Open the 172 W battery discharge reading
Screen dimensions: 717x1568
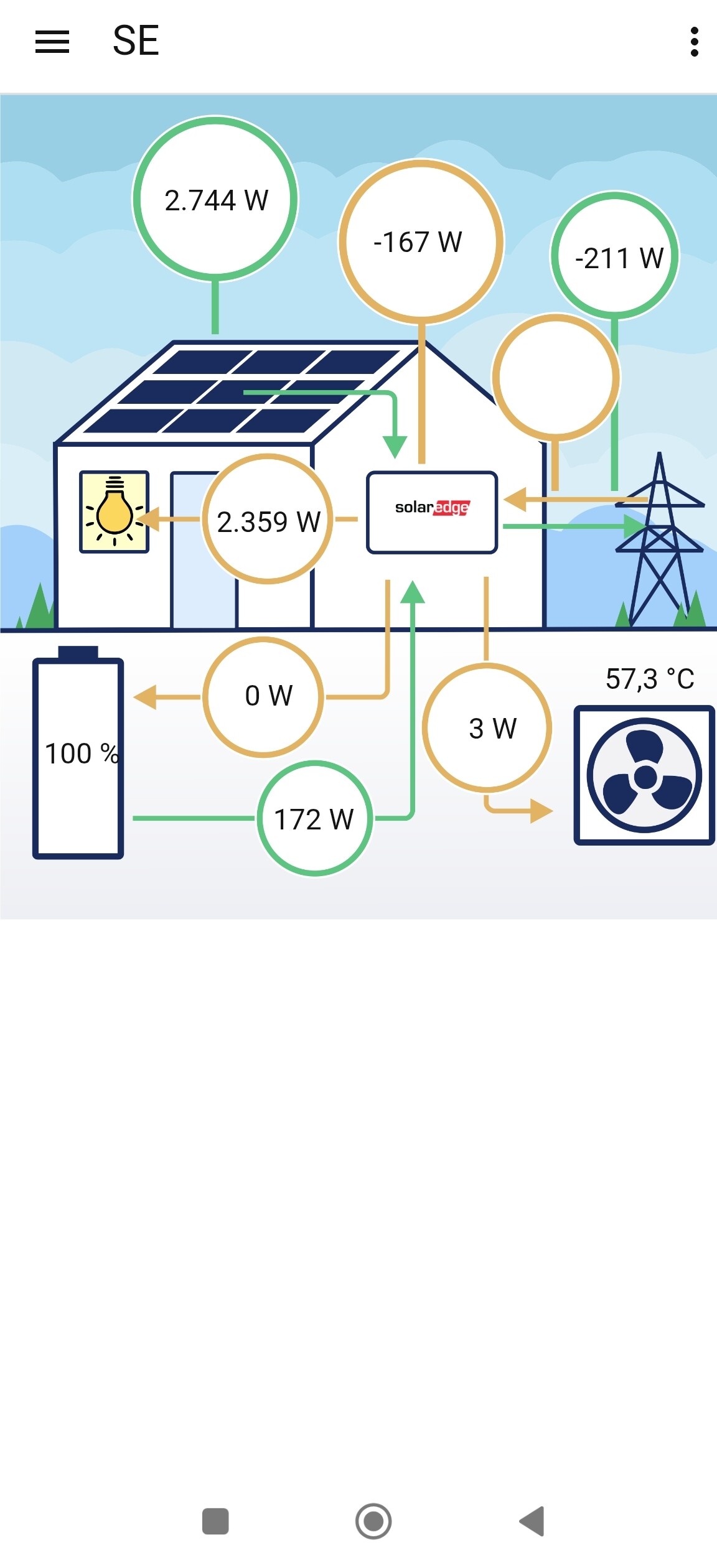(x=315, y=818)
